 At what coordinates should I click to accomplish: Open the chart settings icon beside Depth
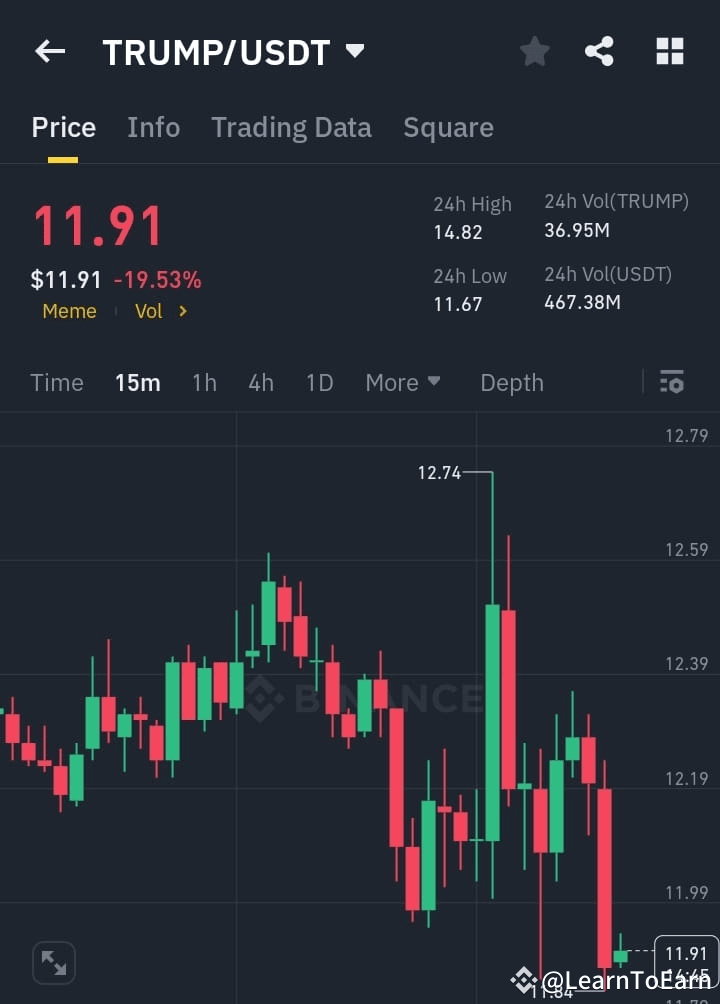coord(671,382)
